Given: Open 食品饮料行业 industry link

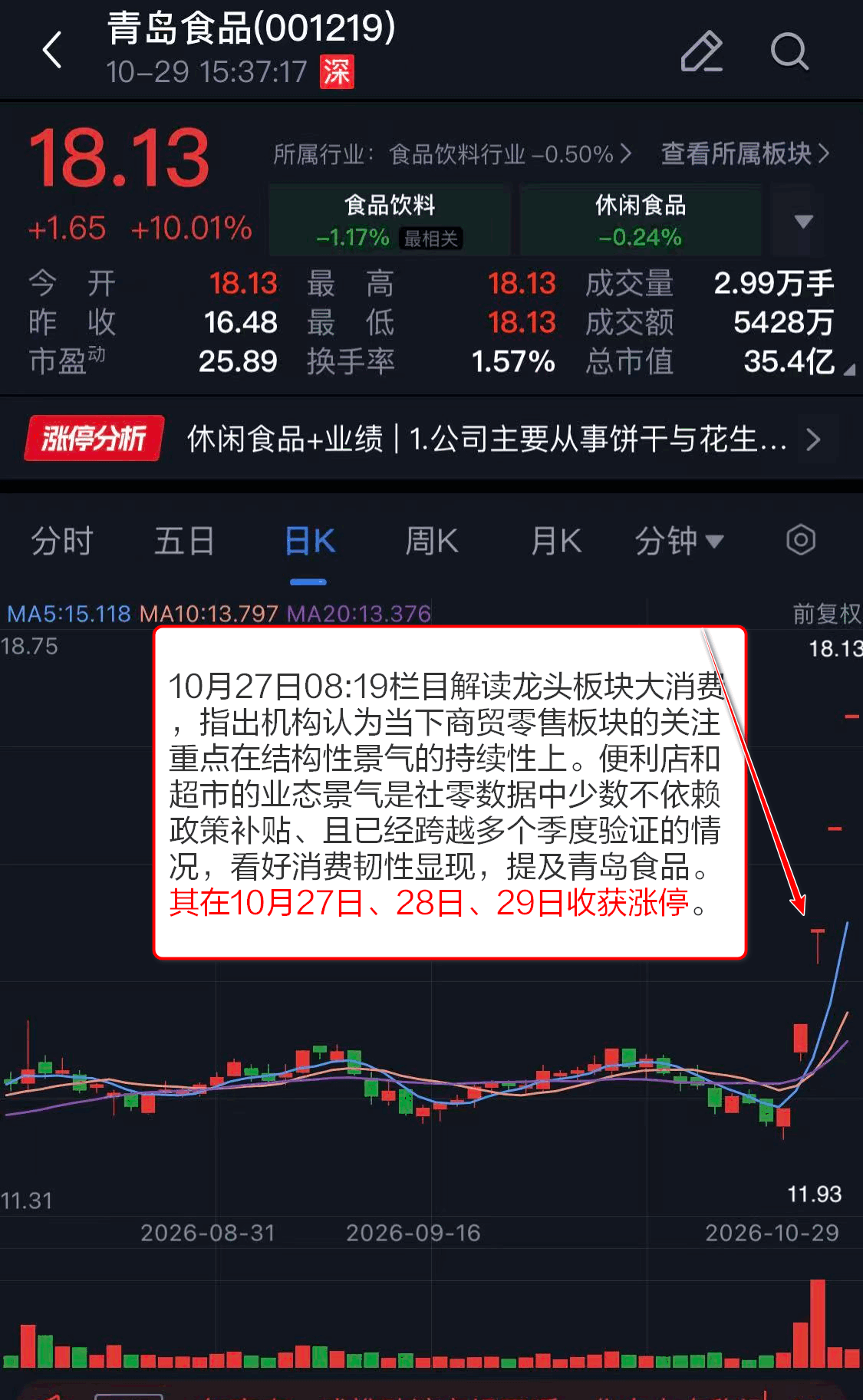Looking at the screenshot, I should pyautogui.click(x=452, y=153).
